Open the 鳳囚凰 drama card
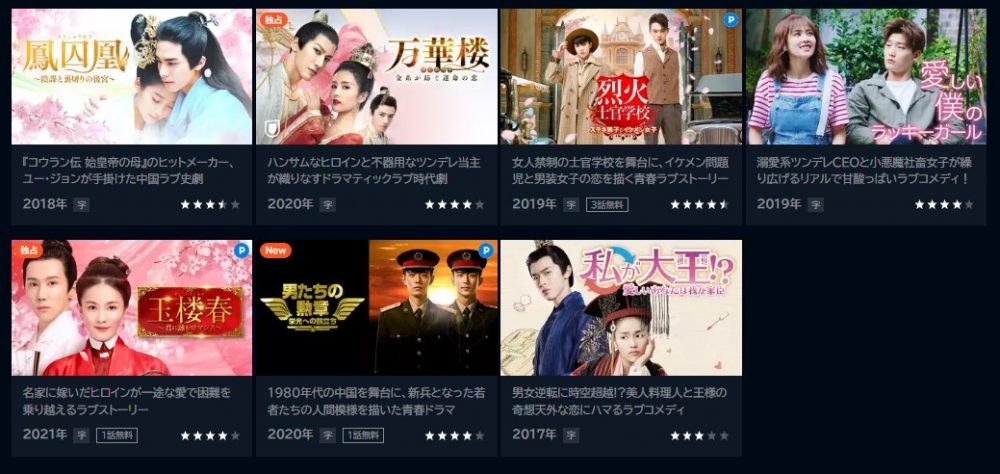Screen dimensions: 1000x474 131,78
